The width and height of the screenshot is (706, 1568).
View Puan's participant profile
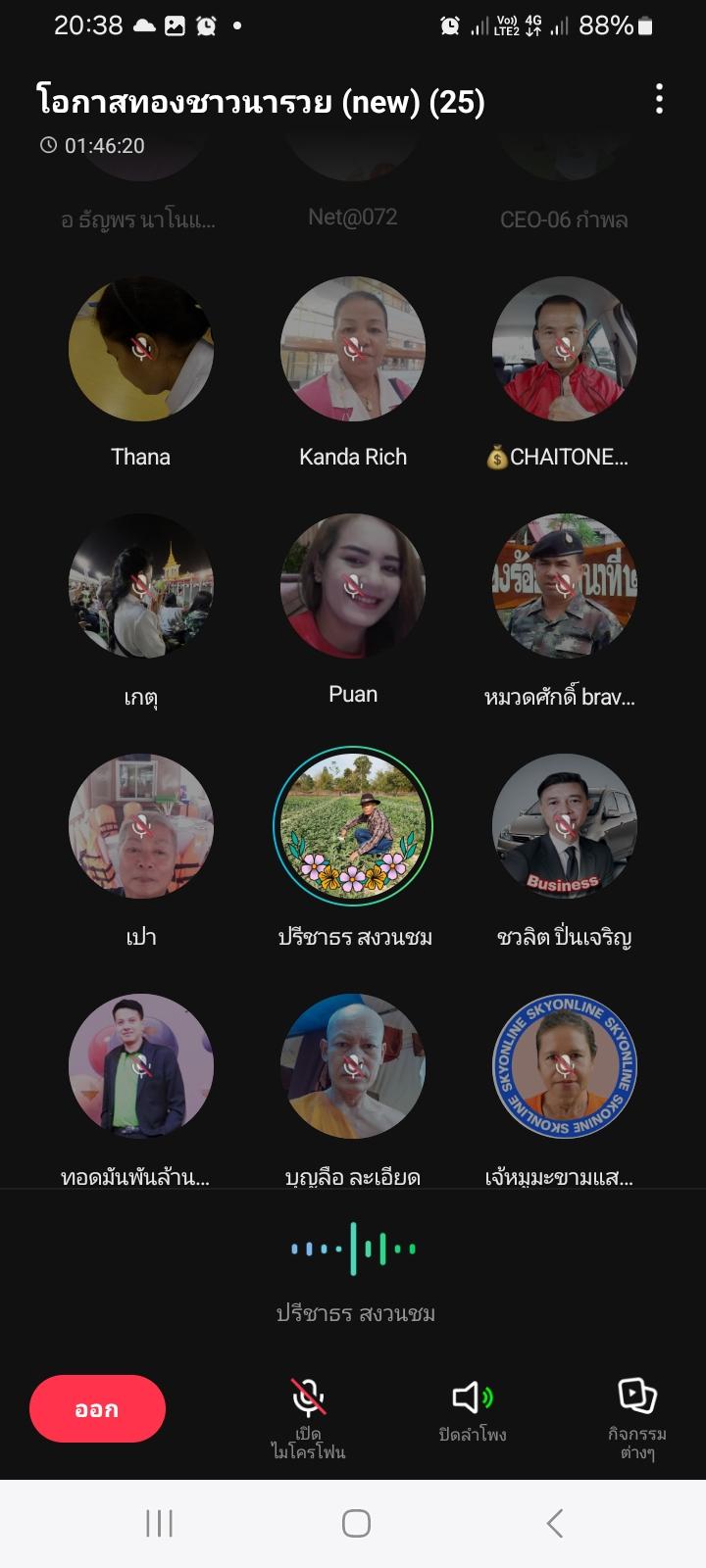tap(353, 586)
